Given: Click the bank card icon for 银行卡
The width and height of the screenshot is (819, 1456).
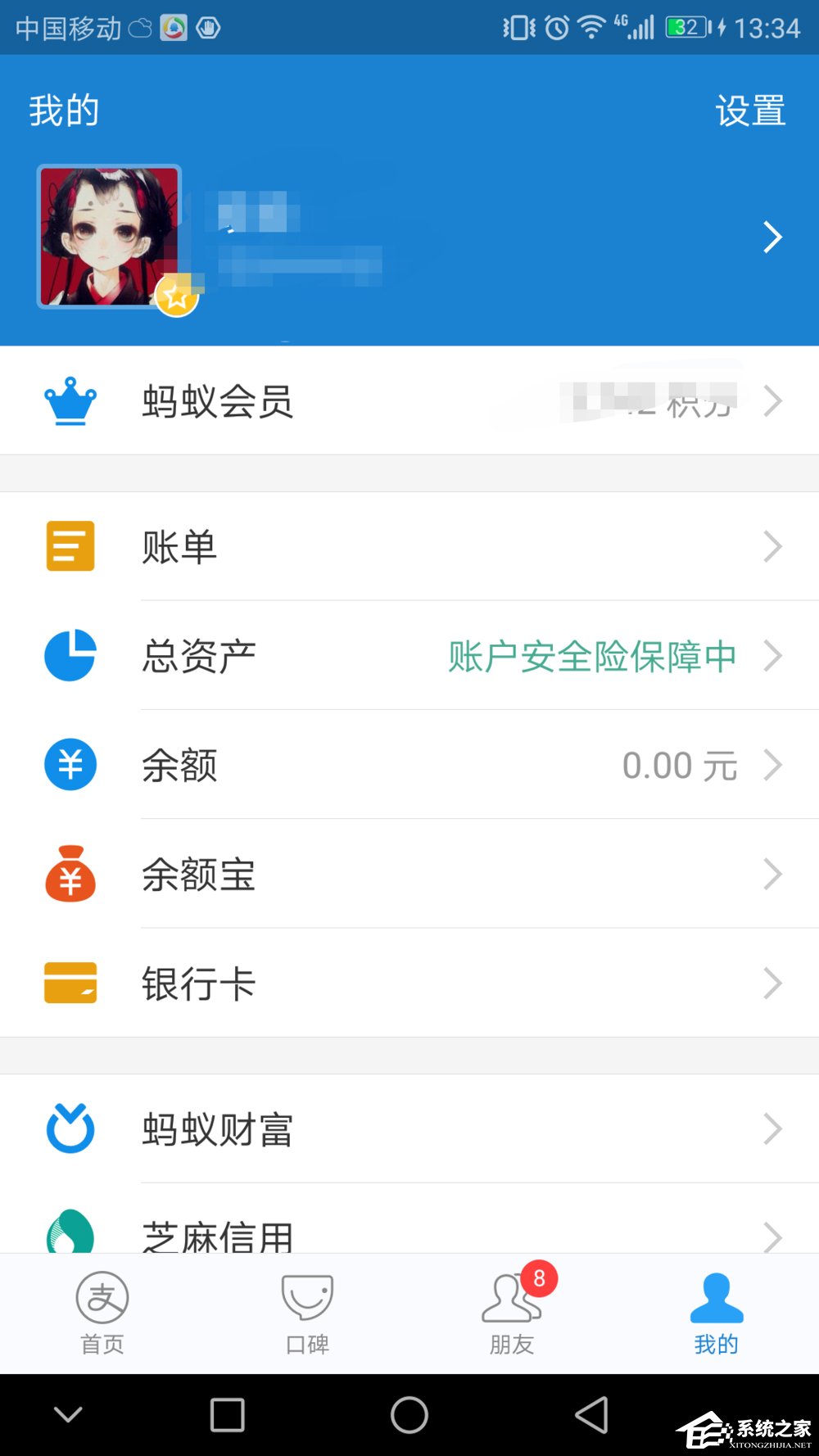Looking at the screenshot, I should pyautogui.click(x=70, y=983).
